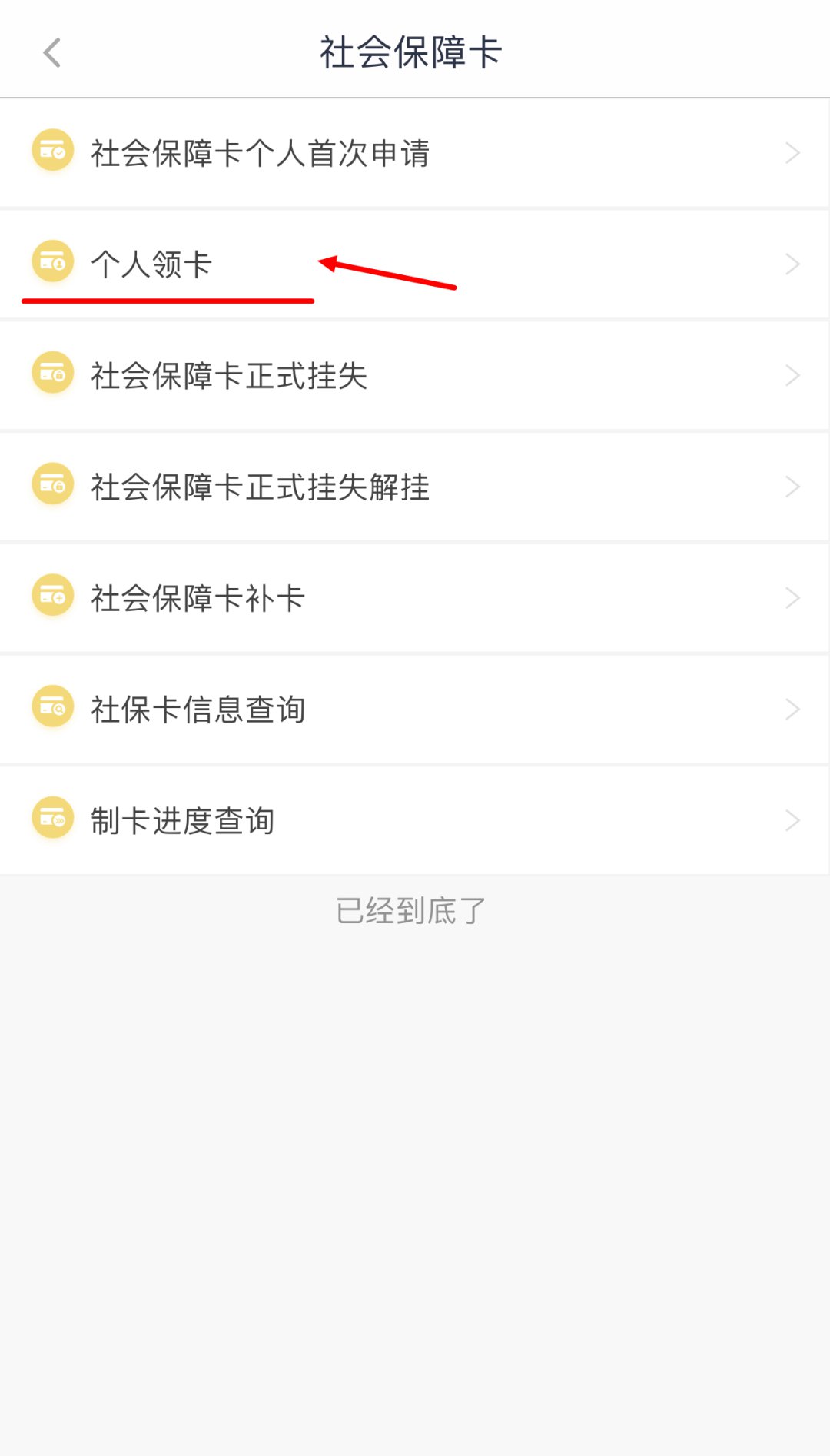The width and height of the screenshot is (830, 1456).
Task: Select the 个人领卡 row
Action: 152,264
